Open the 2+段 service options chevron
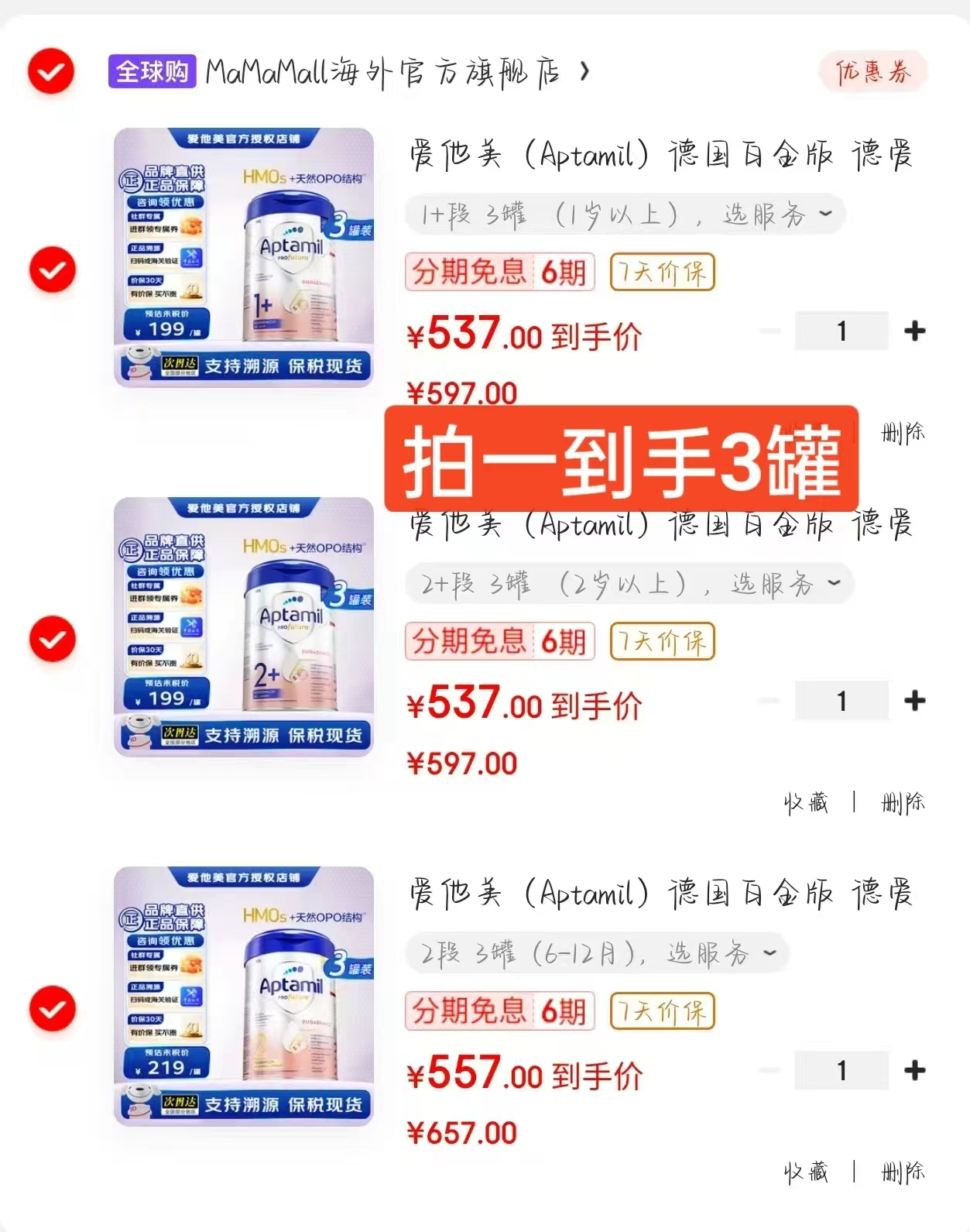970x1232 pixels. (x=831, y=585)
